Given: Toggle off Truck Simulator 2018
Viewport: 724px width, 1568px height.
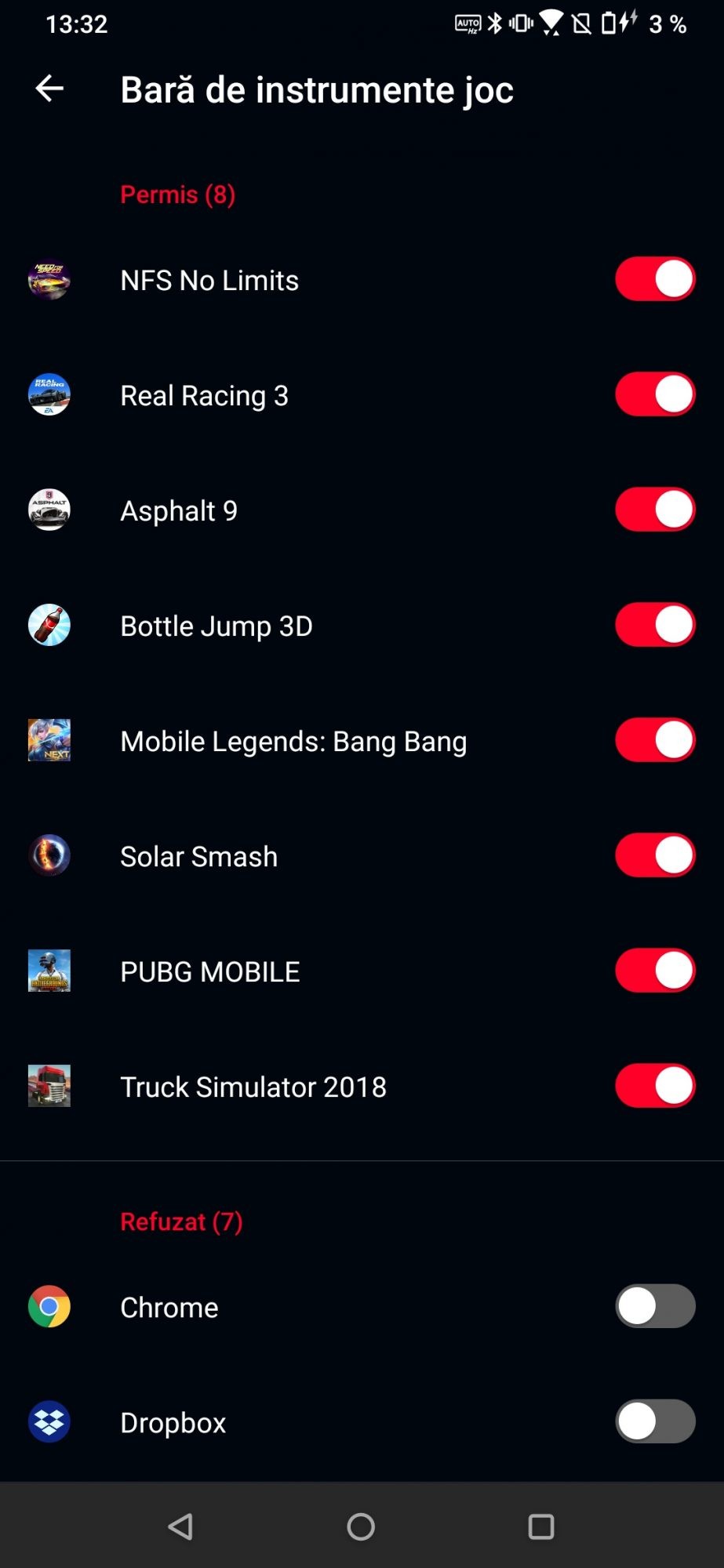Looking at the screenshot, I should 655,1086.
